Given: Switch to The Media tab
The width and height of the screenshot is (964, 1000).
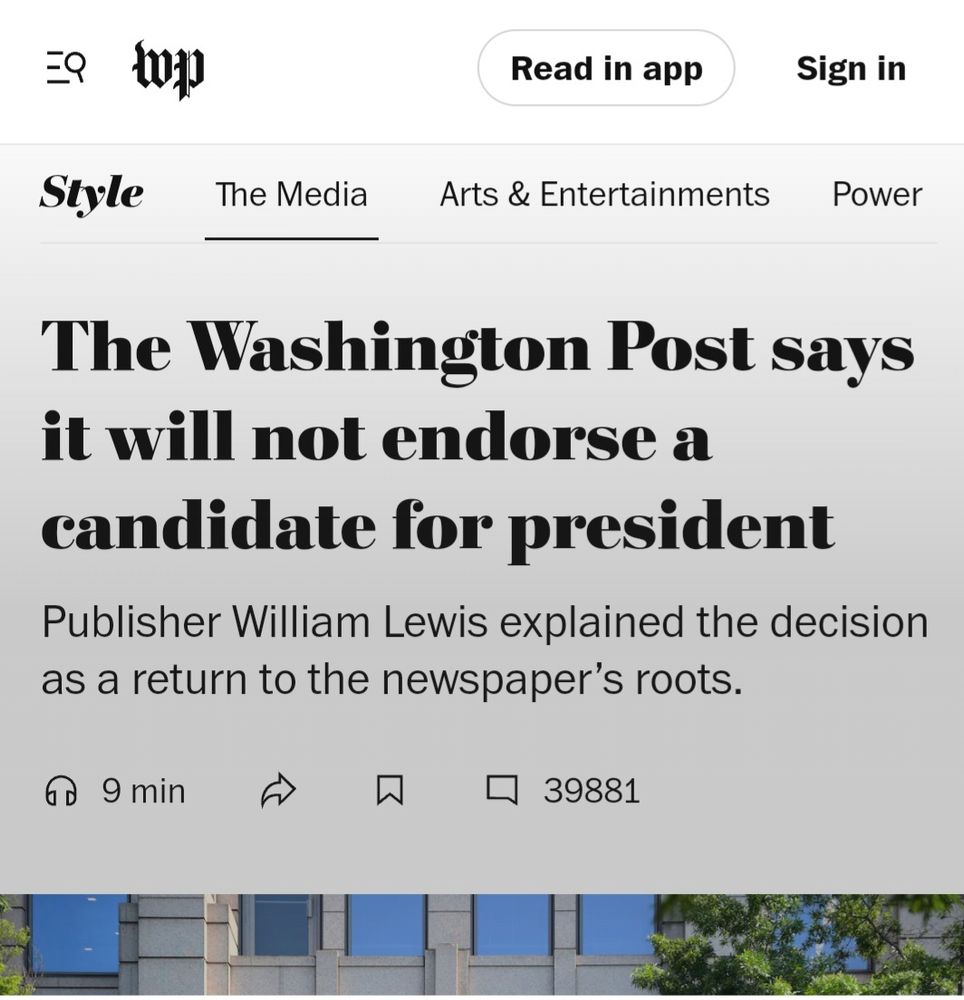Looking at the screenshot, I should (x=291, y=194).
